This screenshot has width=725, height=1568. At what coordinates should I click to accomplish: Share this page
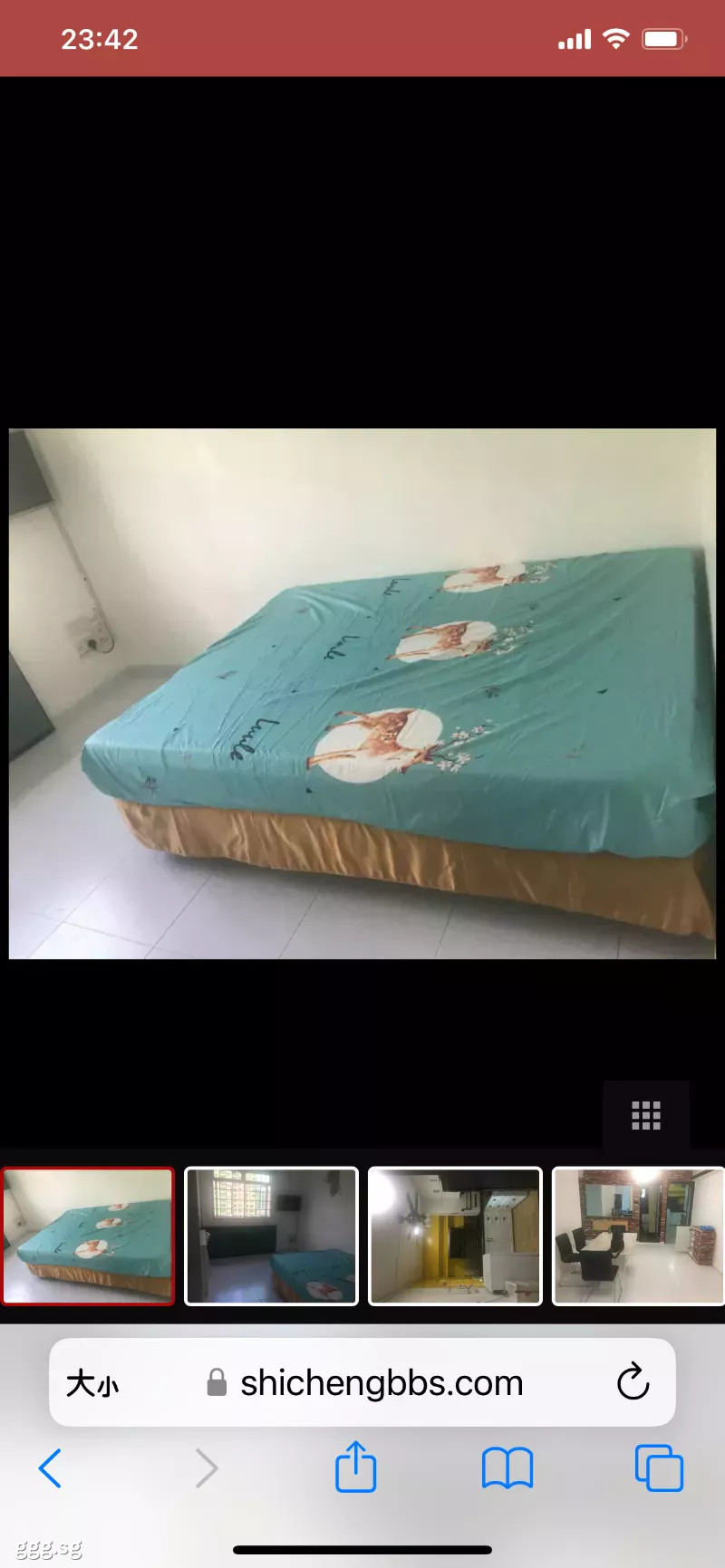pyautogui.click(x=355, y=1466)
